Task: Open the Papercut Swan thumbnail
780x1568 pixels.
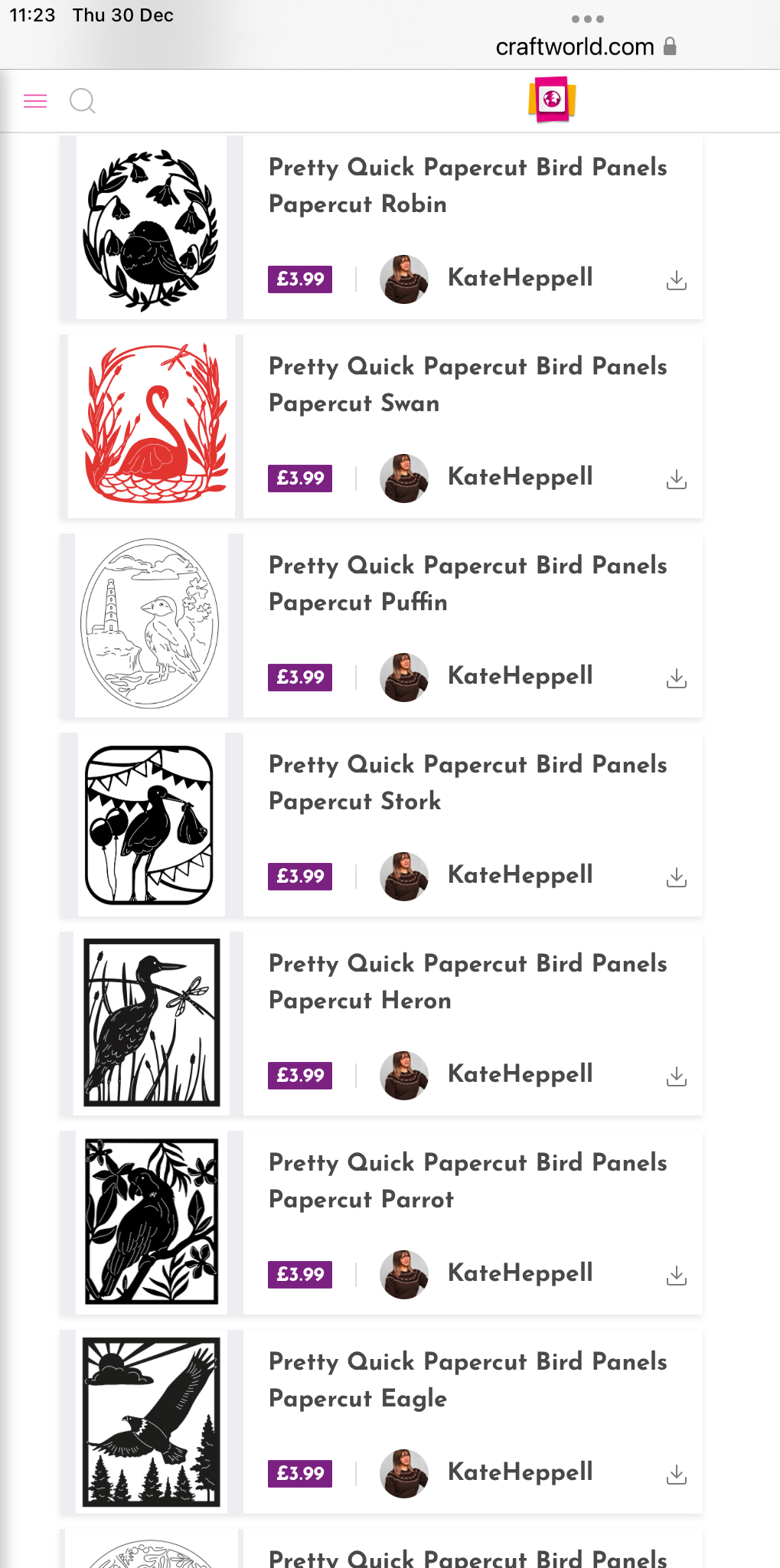Action: 152,426
